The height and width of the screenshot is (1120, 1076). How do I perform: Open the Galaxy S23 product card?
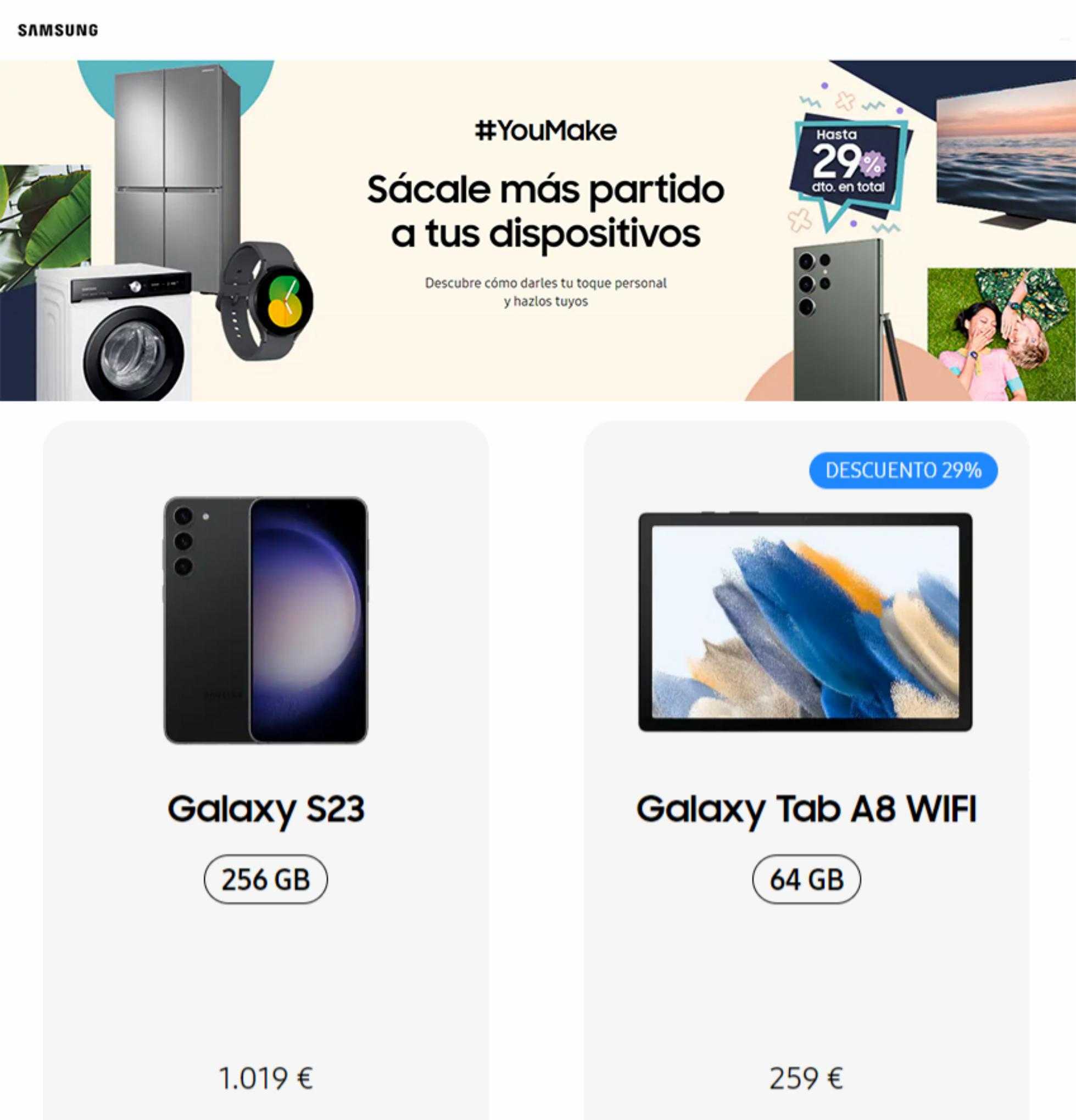pos(266,809)
